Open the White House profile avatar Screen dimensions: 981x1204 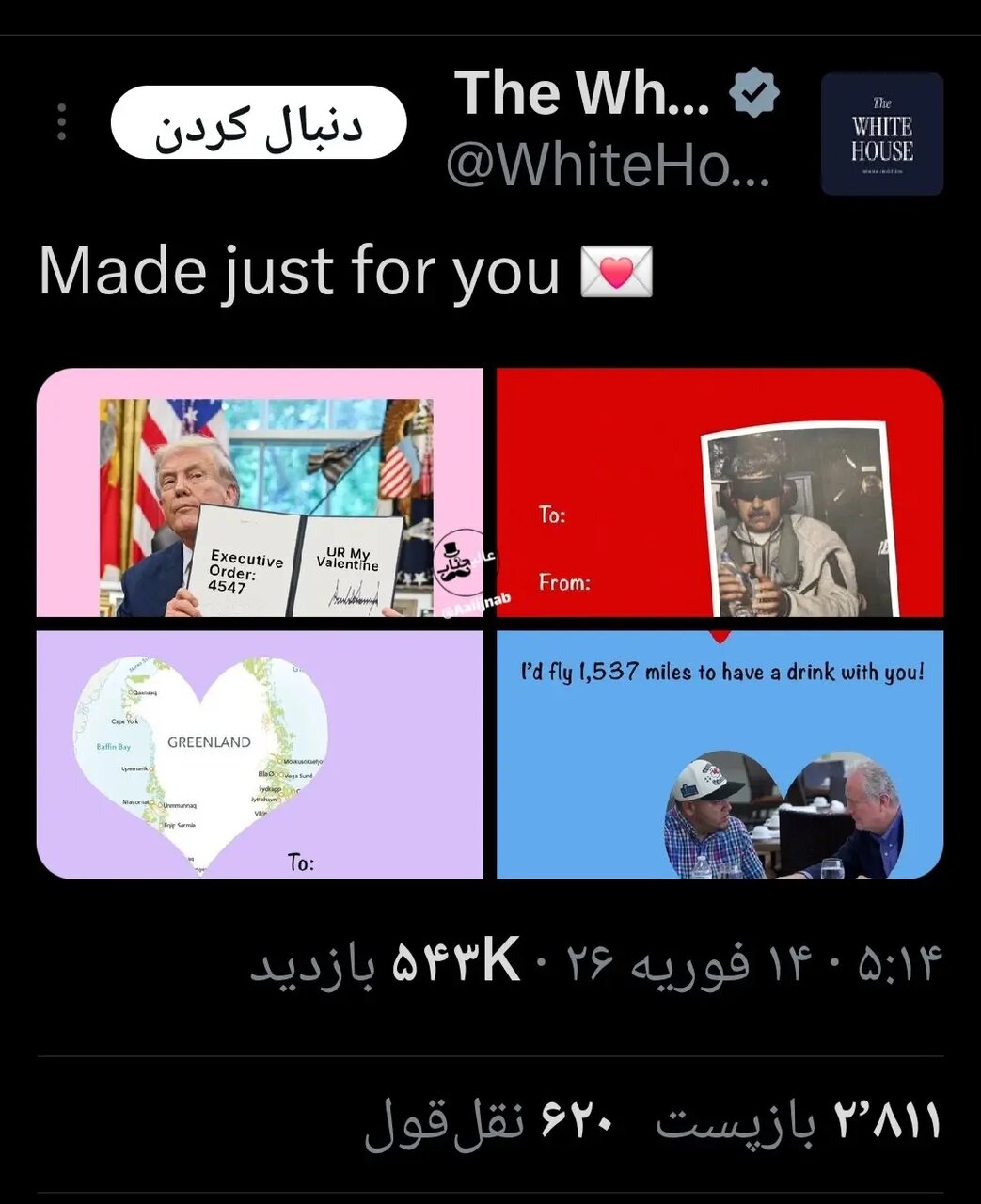tap(881, 135)
